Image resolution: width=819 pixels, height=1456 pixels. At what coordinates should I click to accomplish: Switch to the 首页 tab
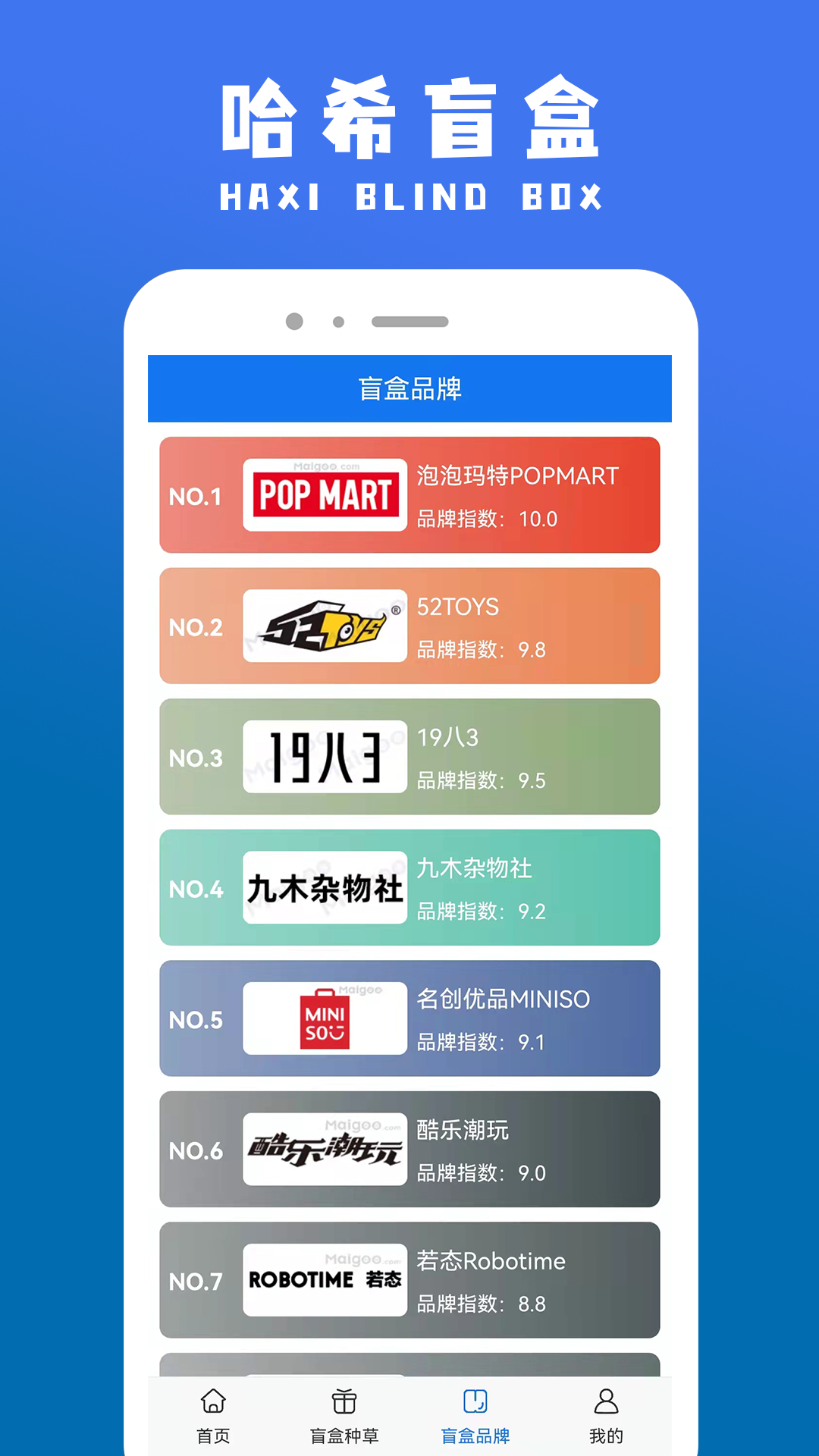tap(212, 1418)
